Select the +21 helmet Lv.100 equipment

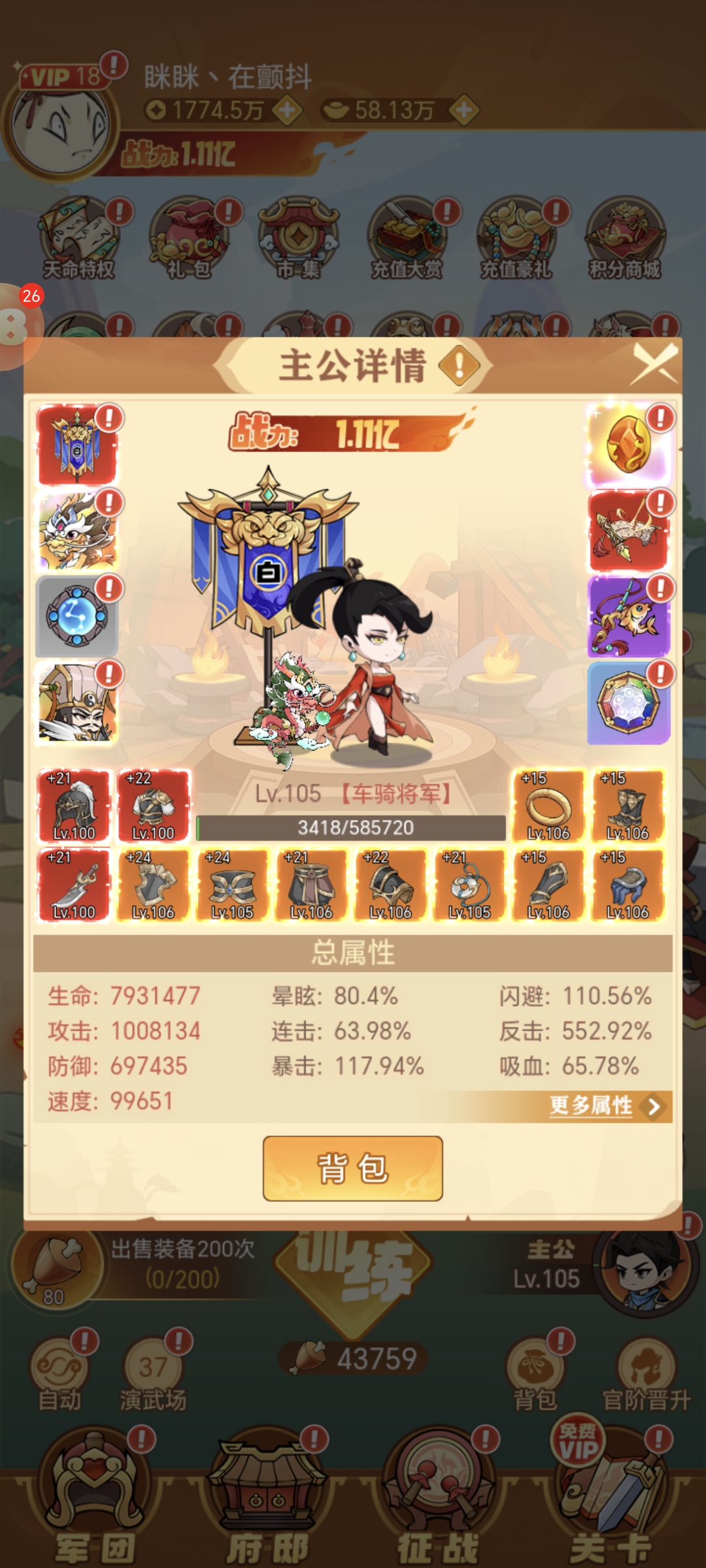click(75, 806)
